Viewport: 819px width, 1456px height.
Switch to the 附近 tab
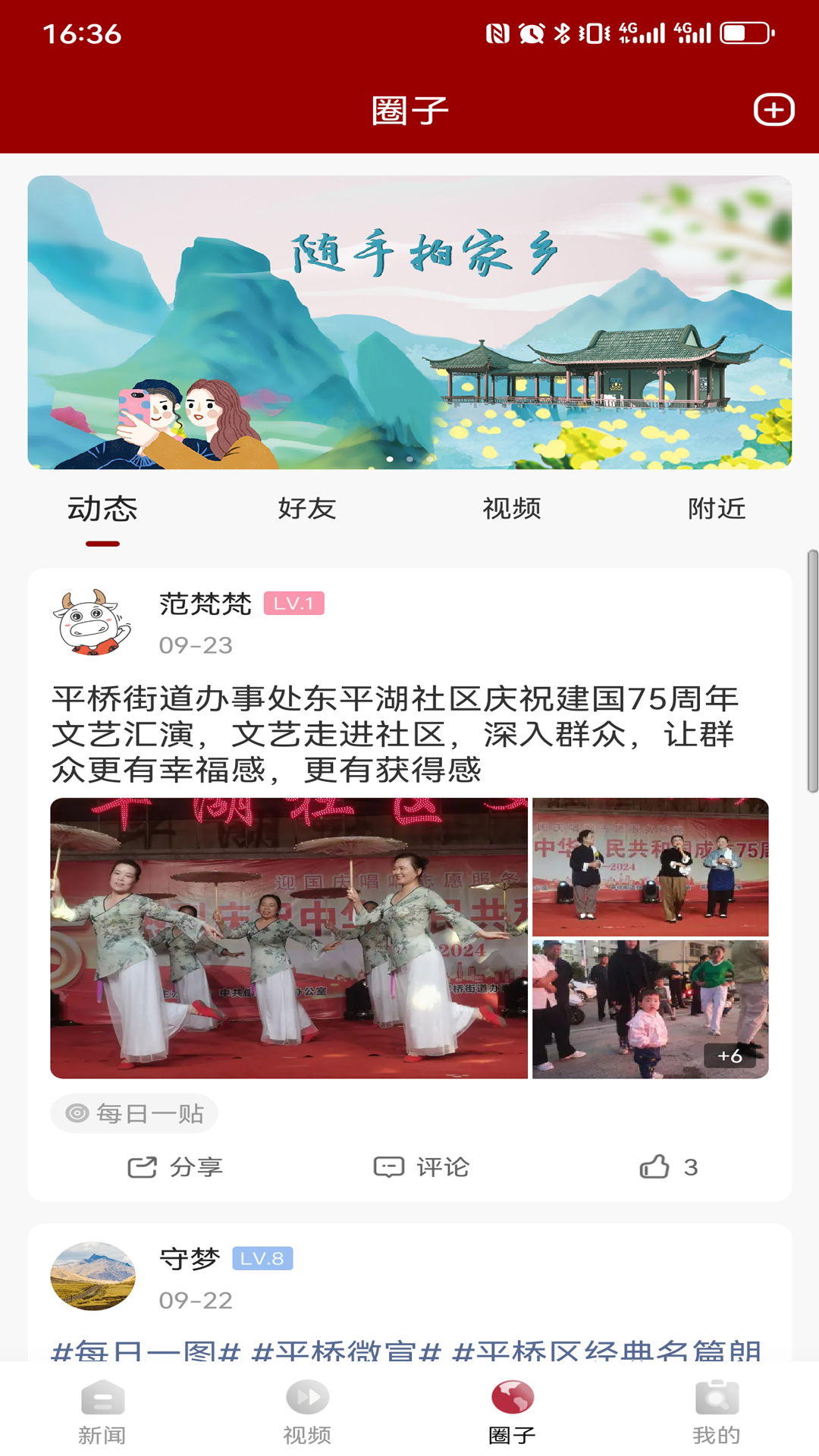point(717,509)
